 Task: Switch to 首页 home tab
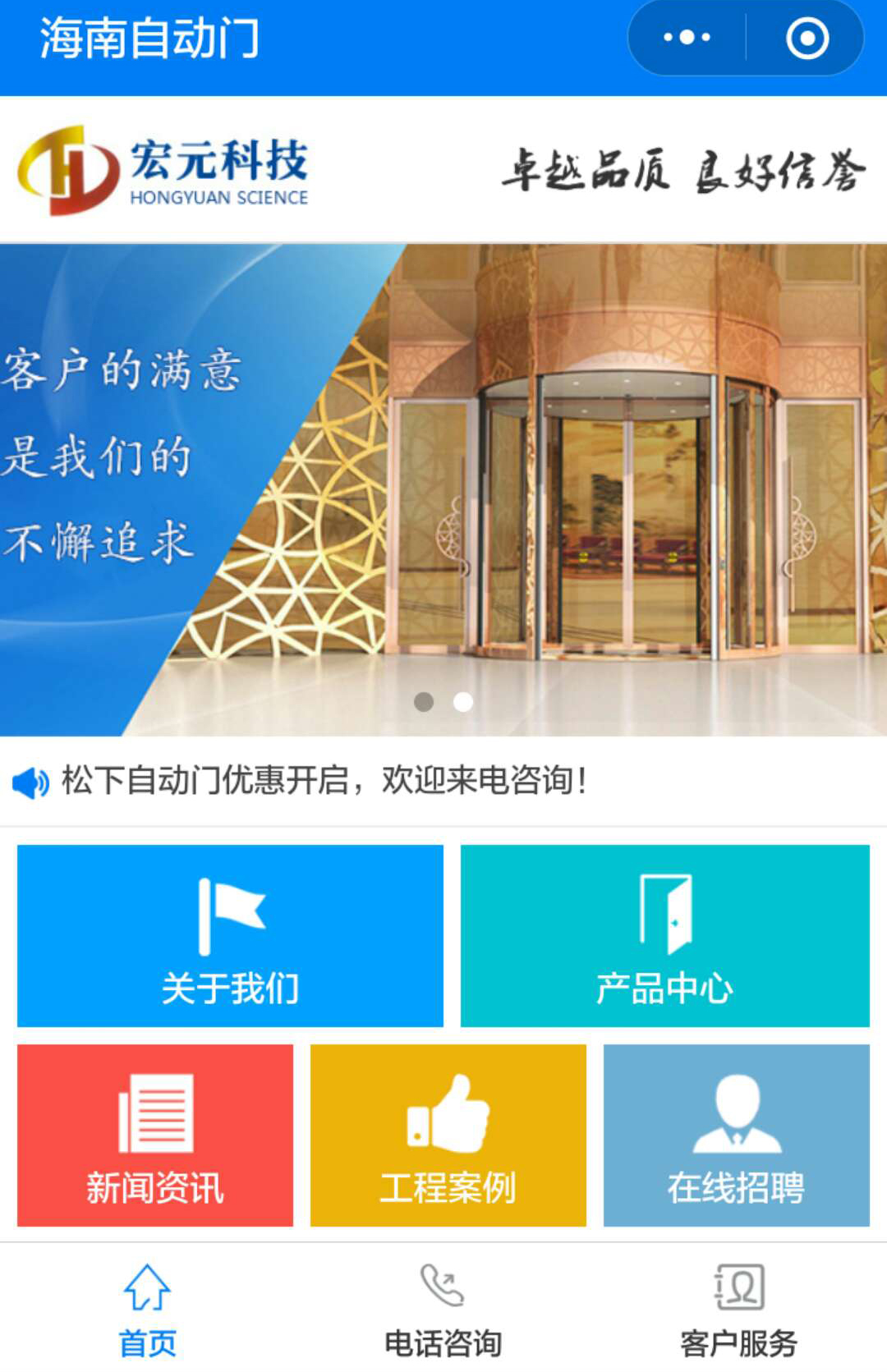[x=148, y=1310]
